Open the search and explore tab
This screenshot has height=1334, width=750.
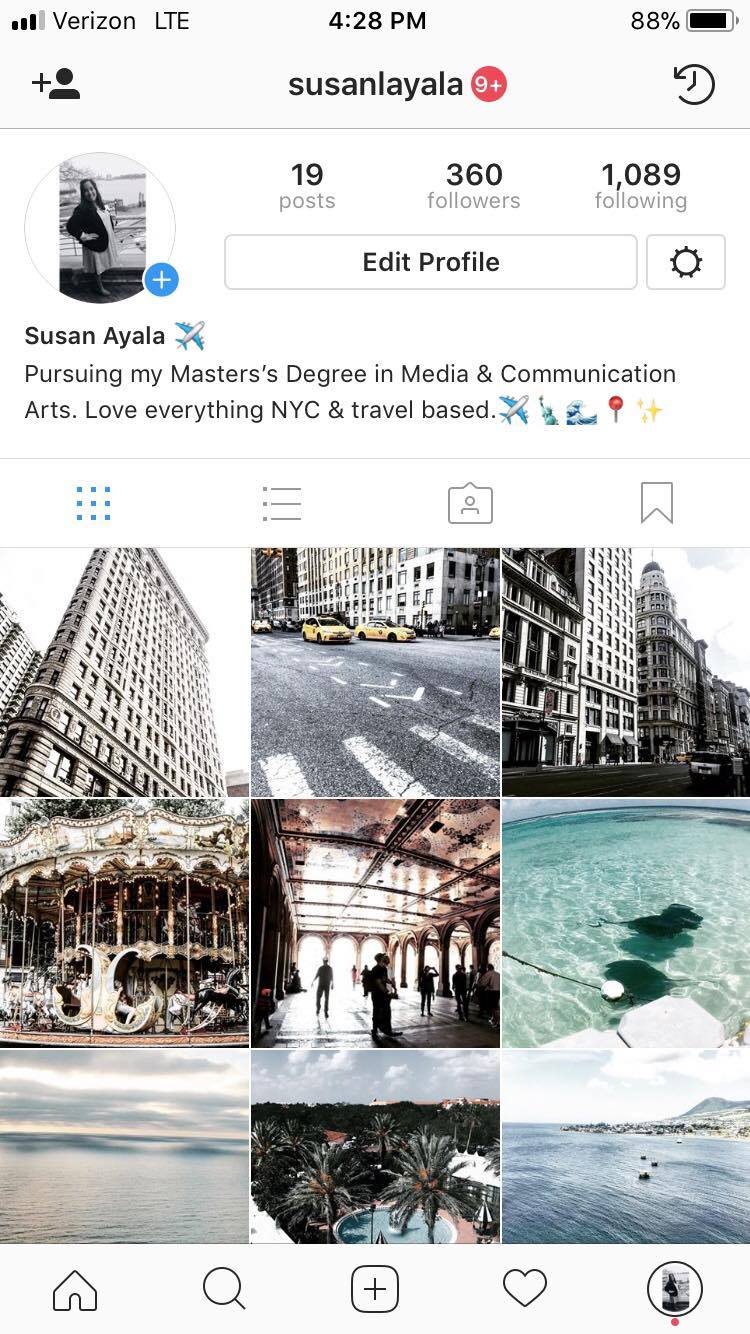tap(224, 1289)
